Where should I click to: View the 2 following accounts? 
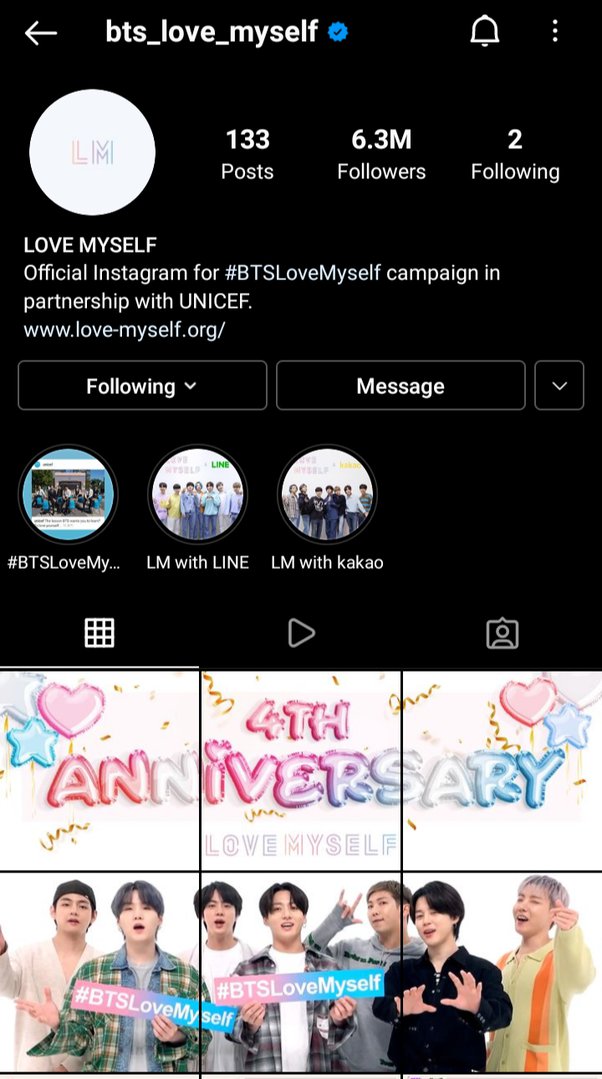[x=515, y=154]
